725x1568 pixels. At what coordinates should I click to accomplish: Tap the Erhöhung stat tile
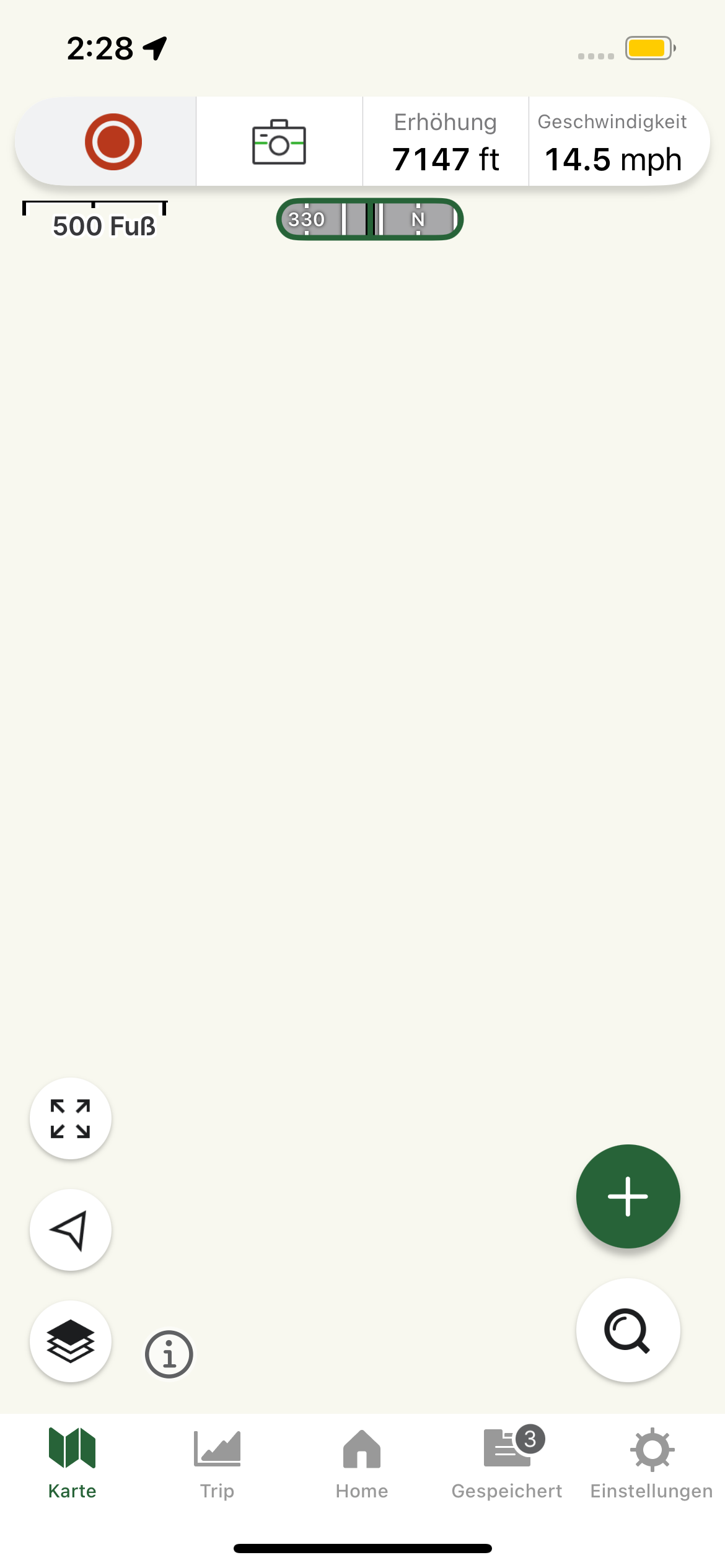[x=446, y=142]
